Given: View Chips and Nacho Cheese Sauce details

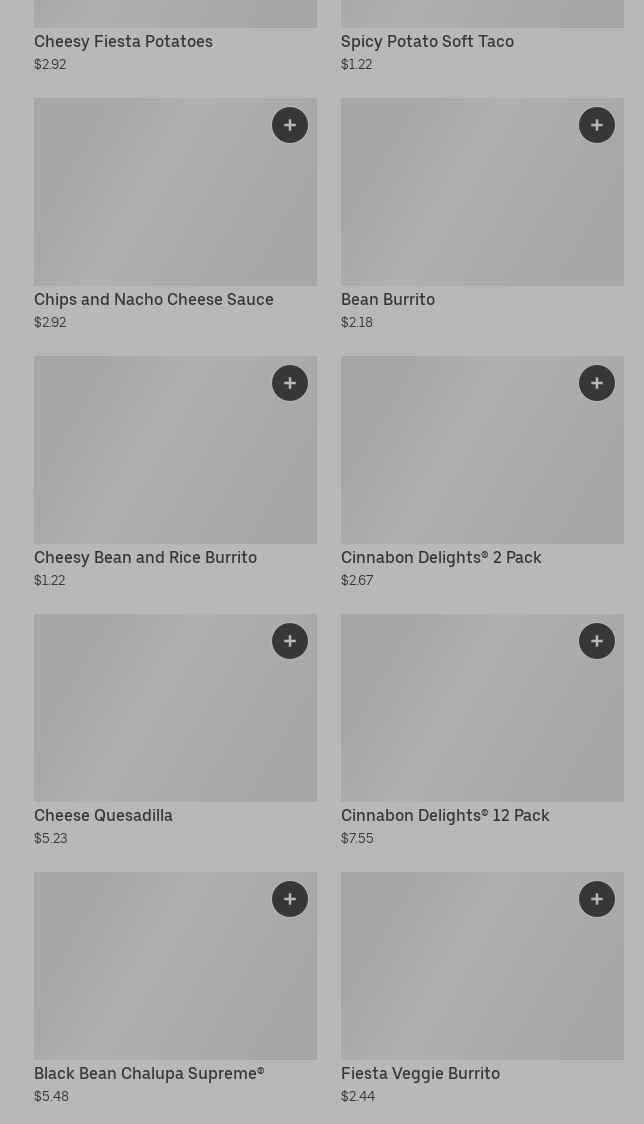Looking at the screenshot, I should (x=175, y=214).
